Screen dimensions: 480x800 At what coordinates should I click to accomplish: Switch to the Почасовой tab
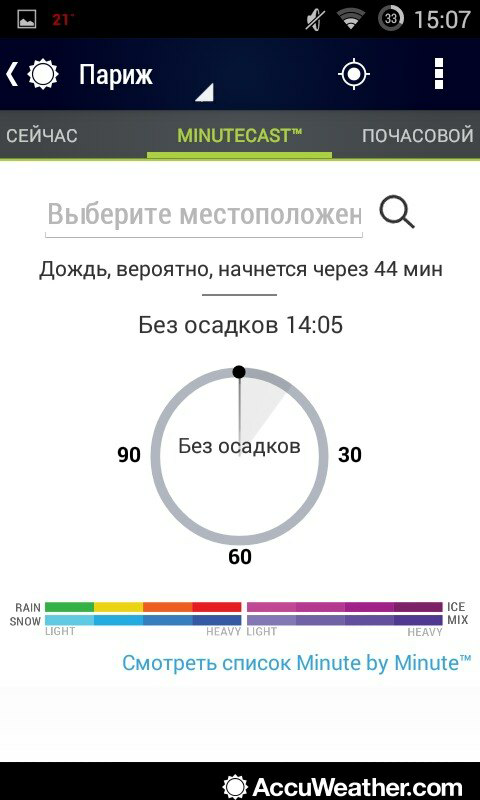click(x=418, y=136)
